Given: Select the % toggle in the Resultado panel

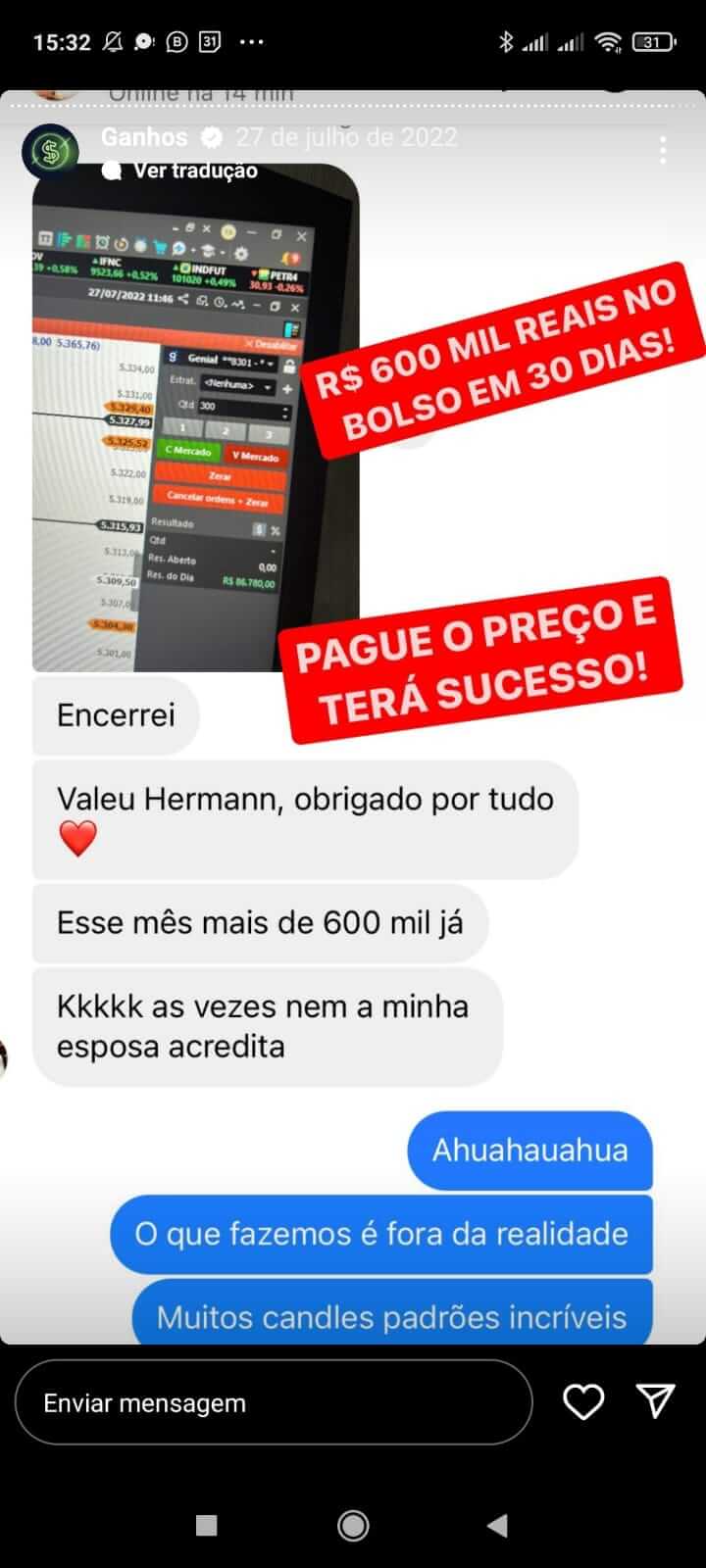Looking at the screenshot, I should [275, 529].
